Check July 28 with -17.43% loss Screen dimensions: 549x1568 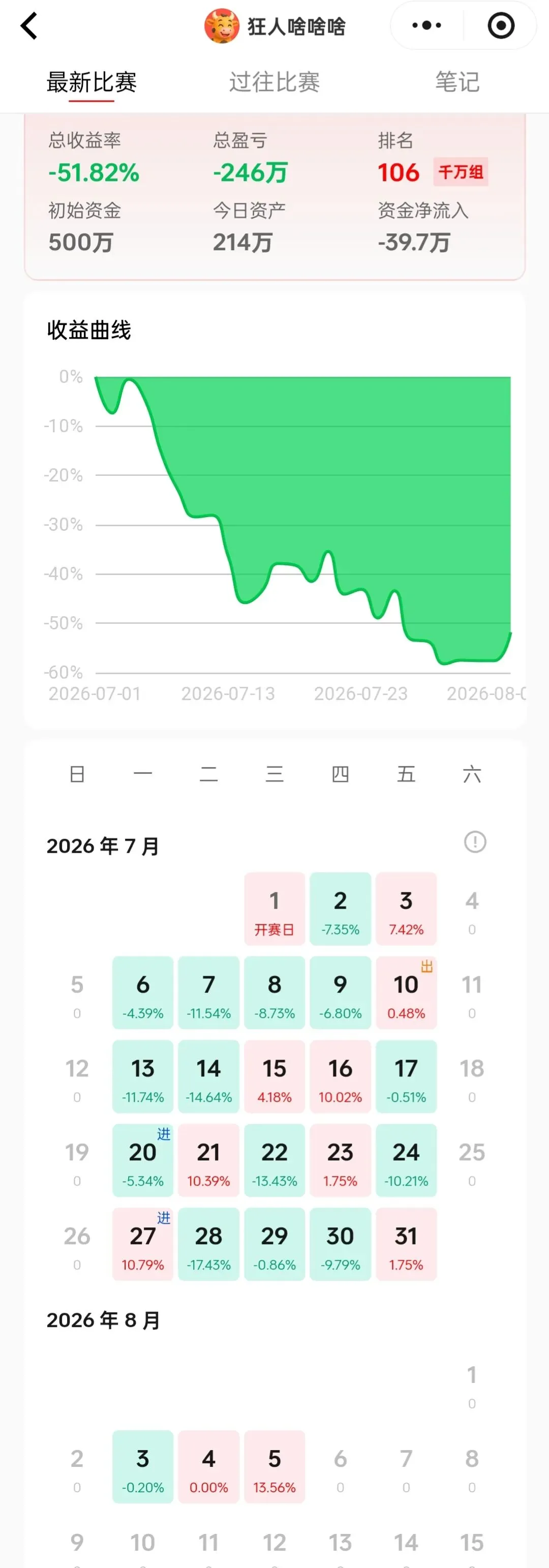[208, 1245]
